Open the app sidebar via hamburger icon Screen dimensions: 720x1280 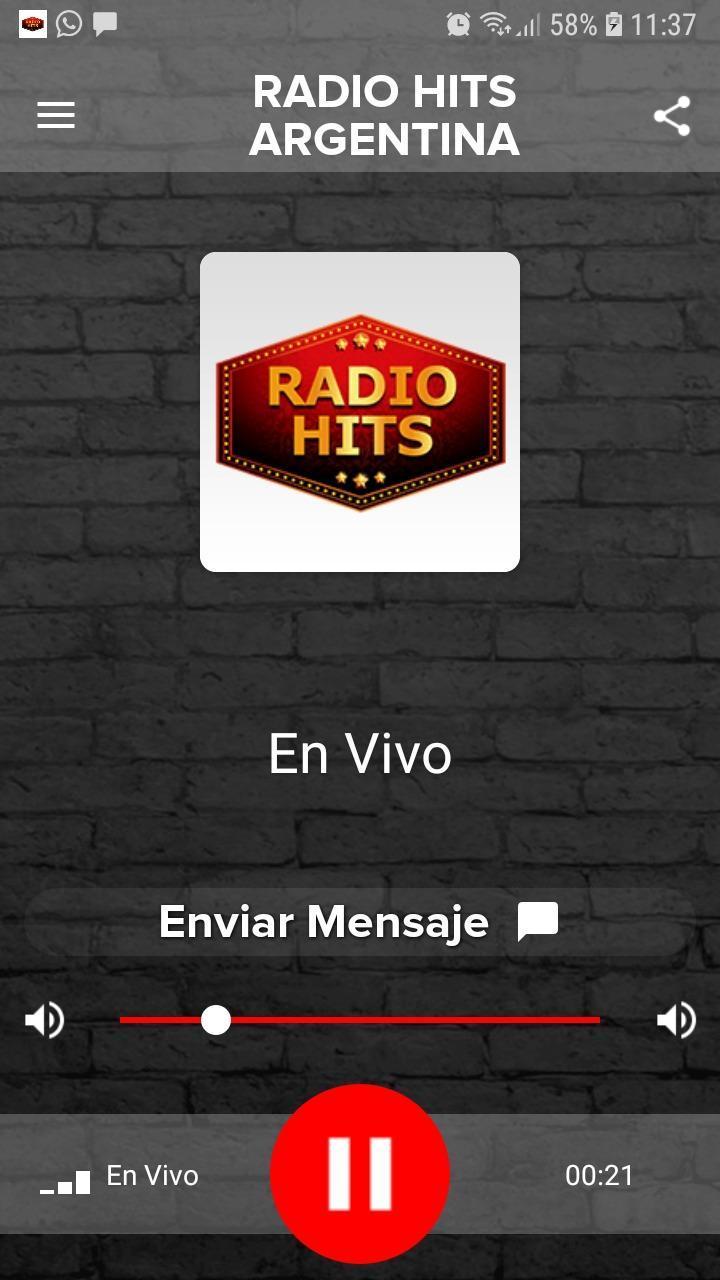[55, 115]
